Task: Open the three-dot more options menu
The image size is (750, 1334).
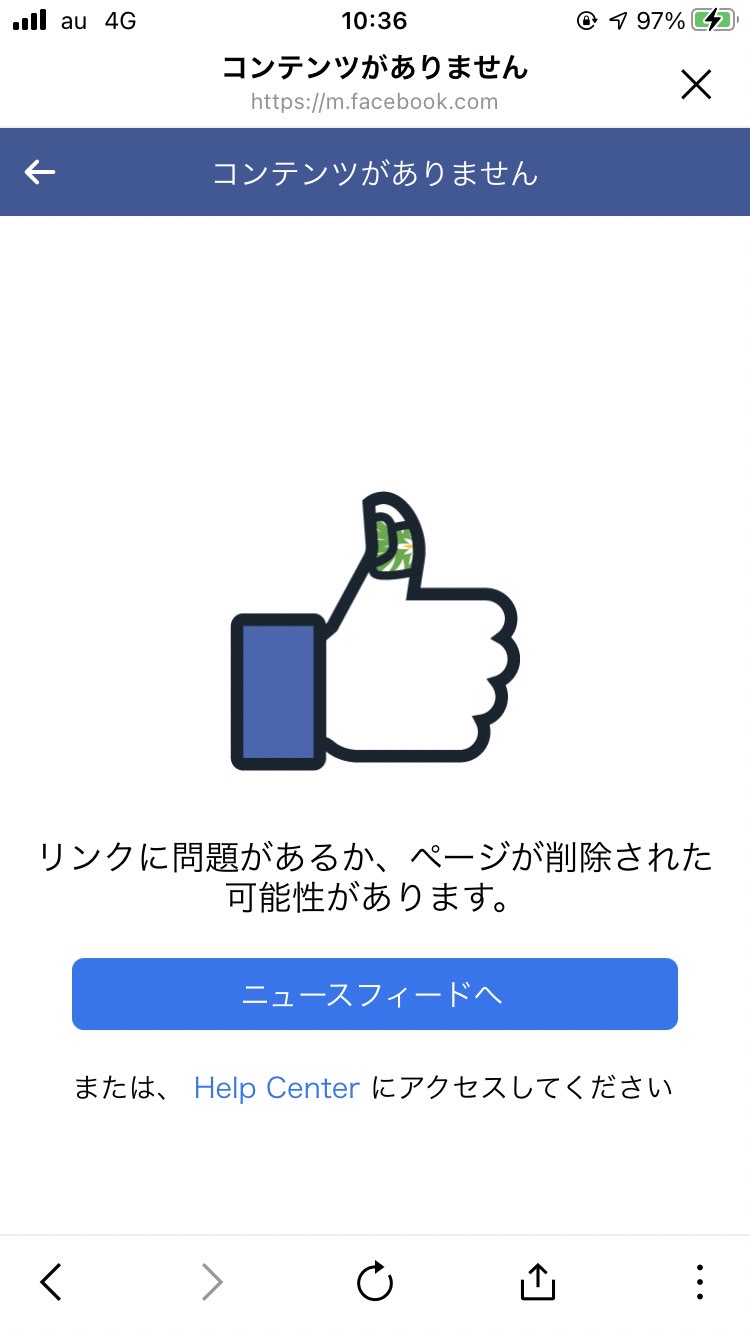Action: pos(699,1281)
